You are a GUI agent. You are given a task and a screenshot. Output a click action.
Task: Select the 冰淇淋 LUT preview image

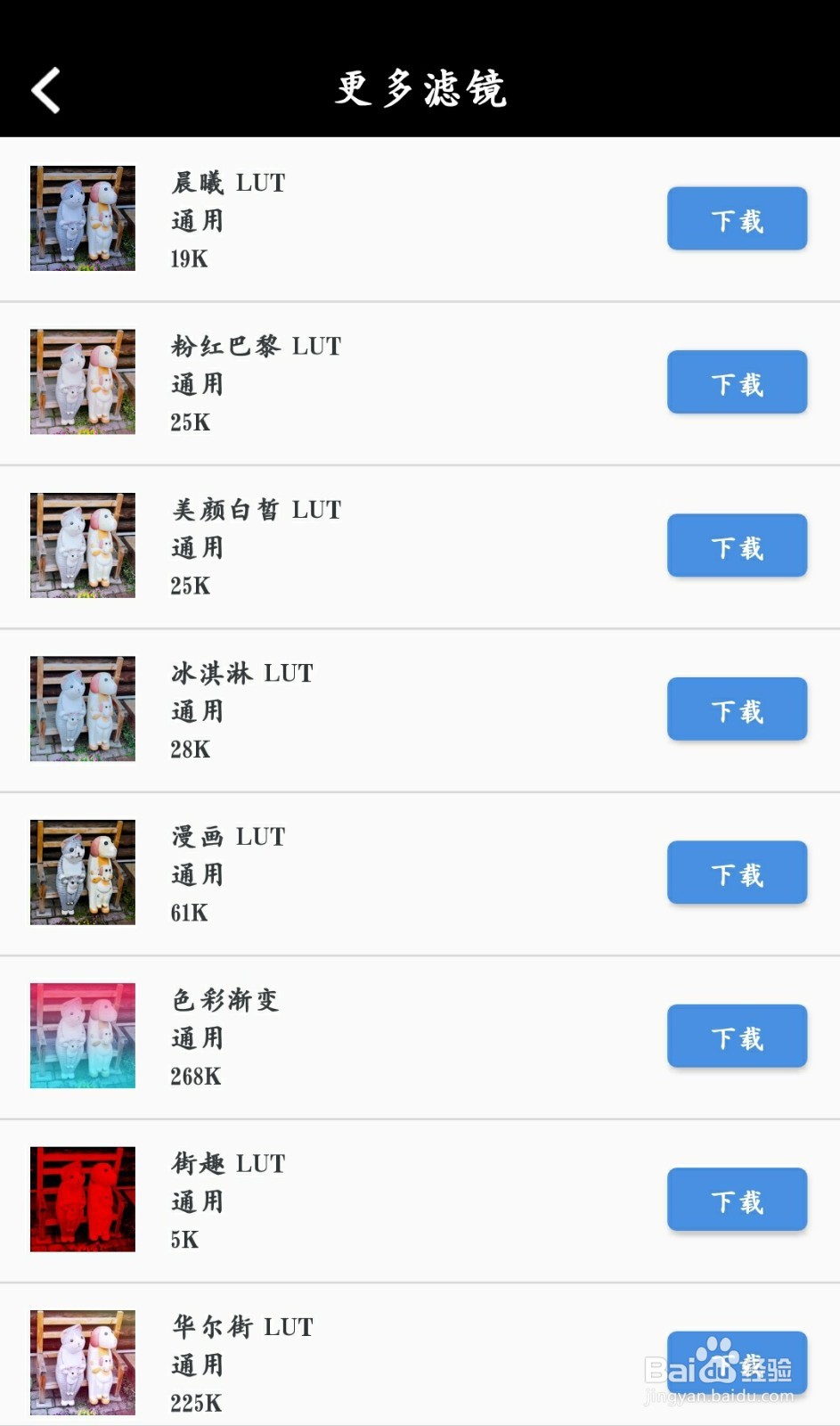(x=82, y=709)
